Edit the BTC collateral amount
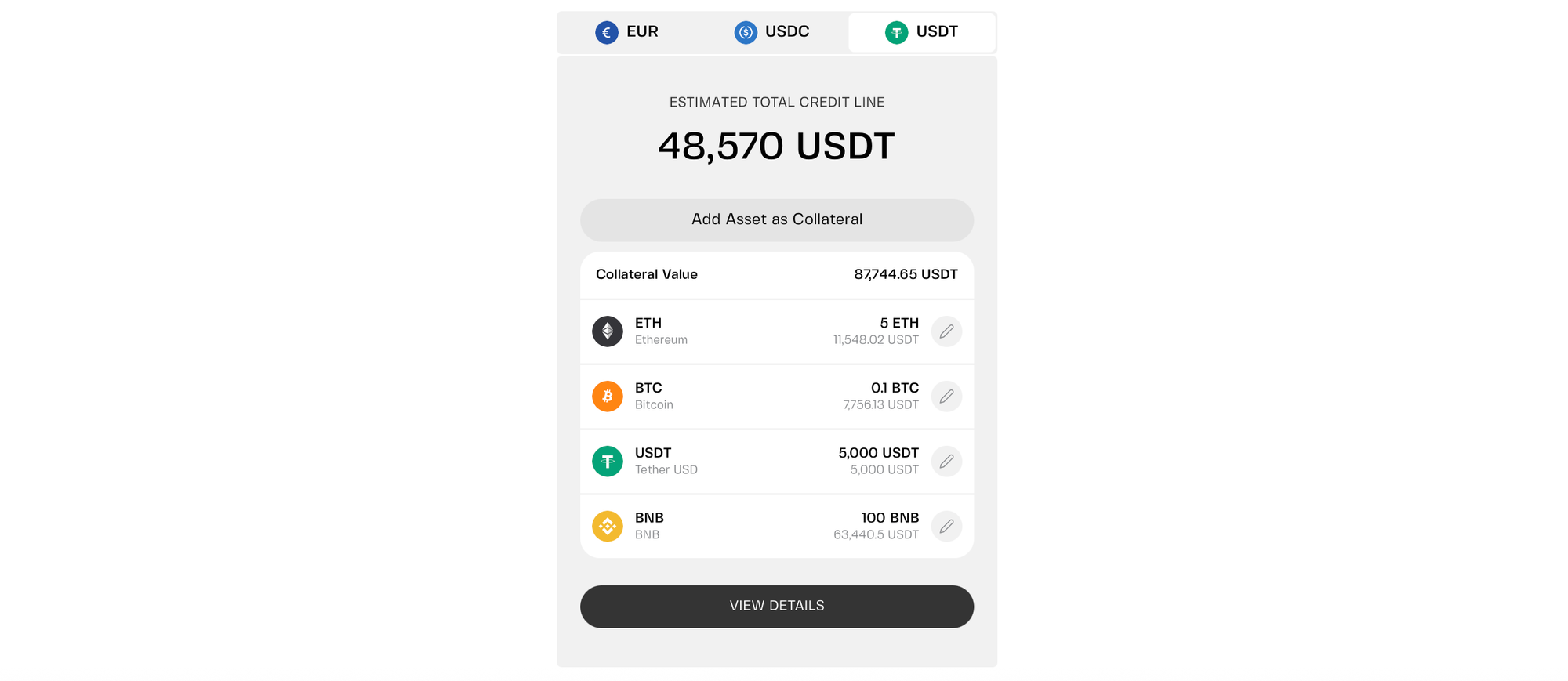 coord(946,397)
